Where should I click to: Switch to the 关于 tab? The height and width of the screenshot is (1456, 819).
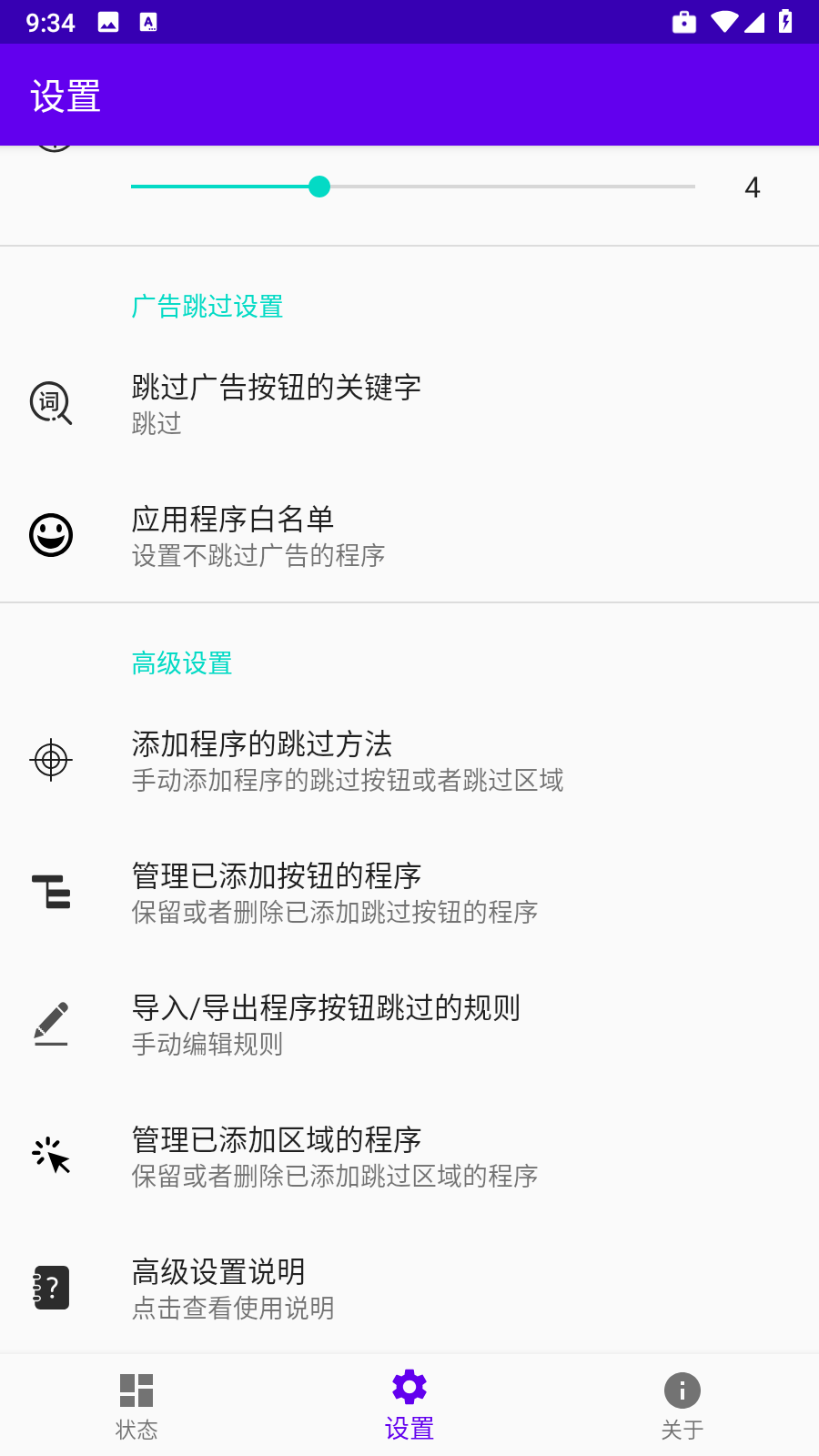point(682,1405)
